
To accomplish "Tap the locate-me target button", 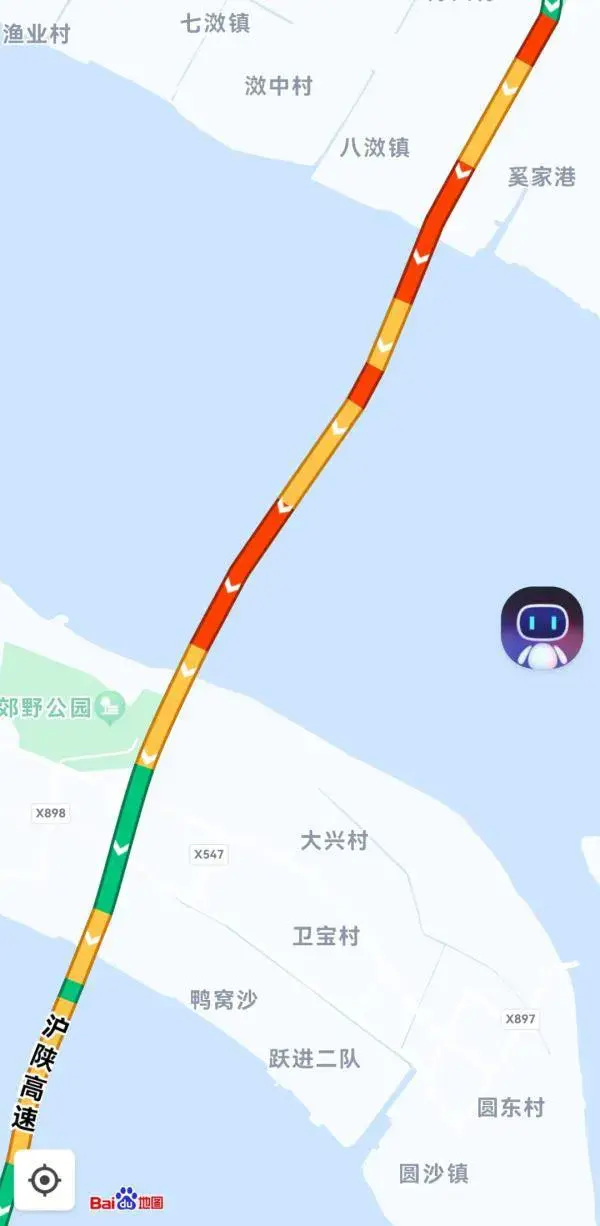I will point(44,1180).
